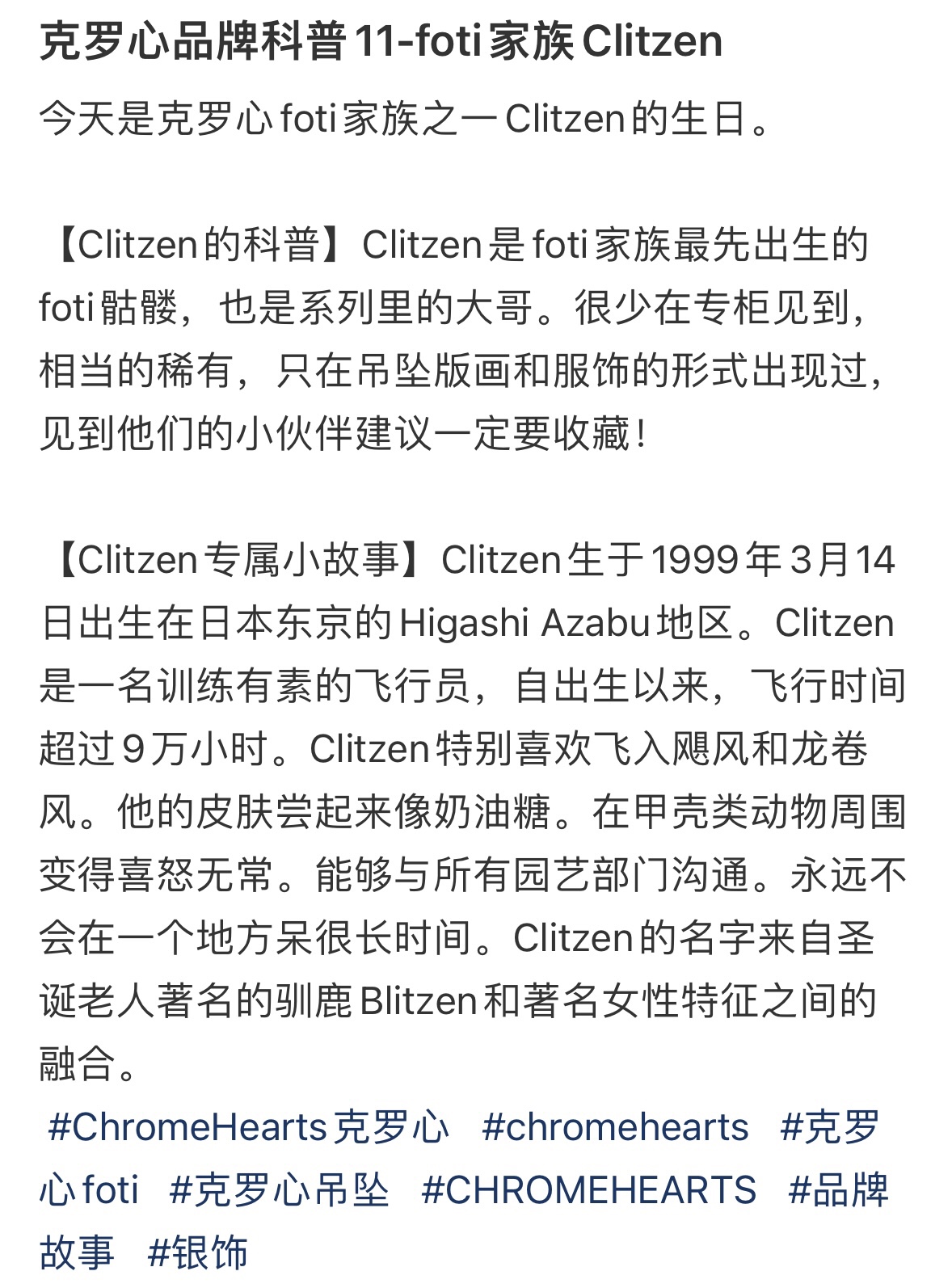The image size is (952, 1288).
Task: Select the #克罗心吊坠 hashtag
Action: click(x=280, y=1190)
